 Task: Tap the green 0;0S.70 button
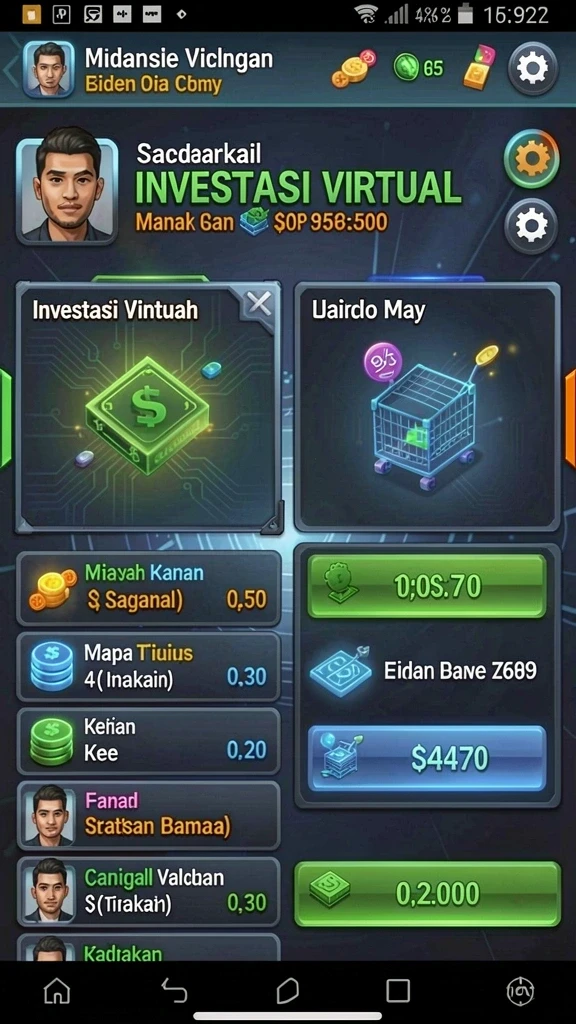pos(427,586)
